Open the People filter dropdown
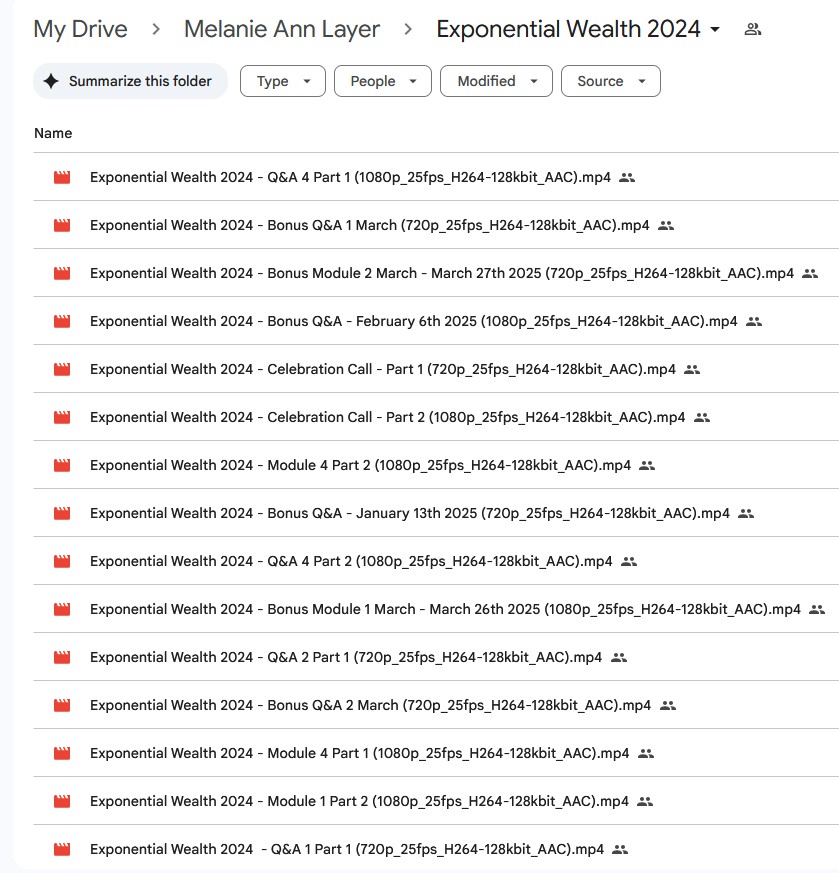This screenshot has width=839, height=873. click(383, 81)
